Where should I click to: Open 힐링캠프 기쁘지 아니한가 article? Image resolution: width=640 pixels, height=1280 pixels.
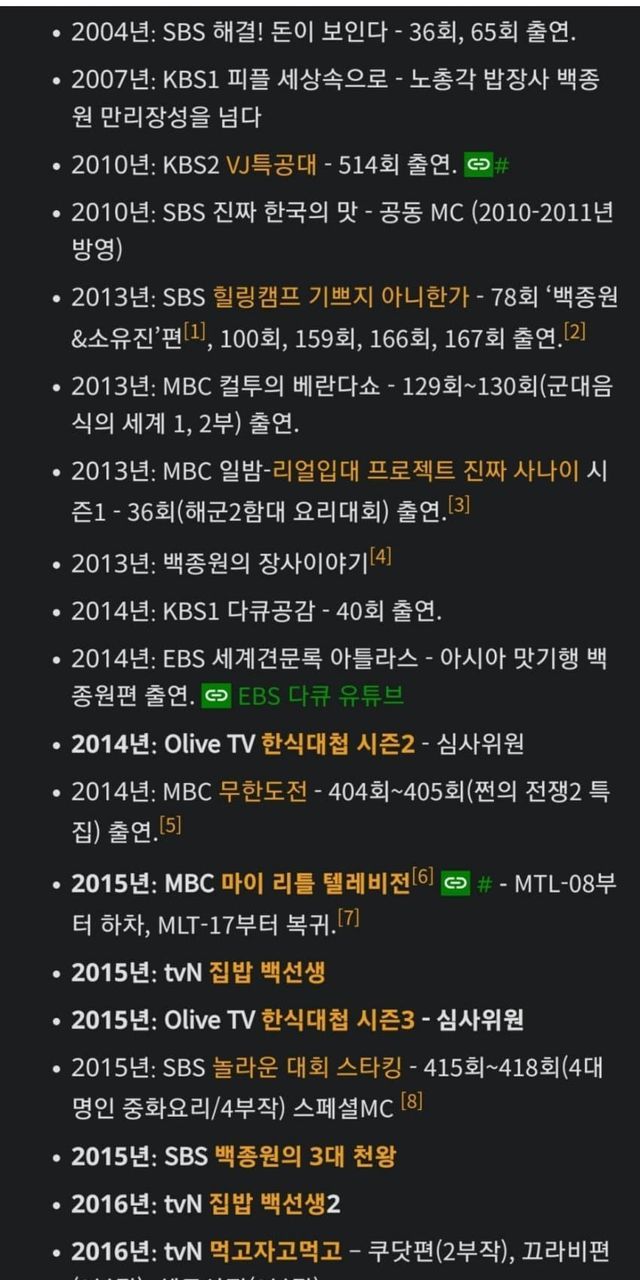(341, 297)
